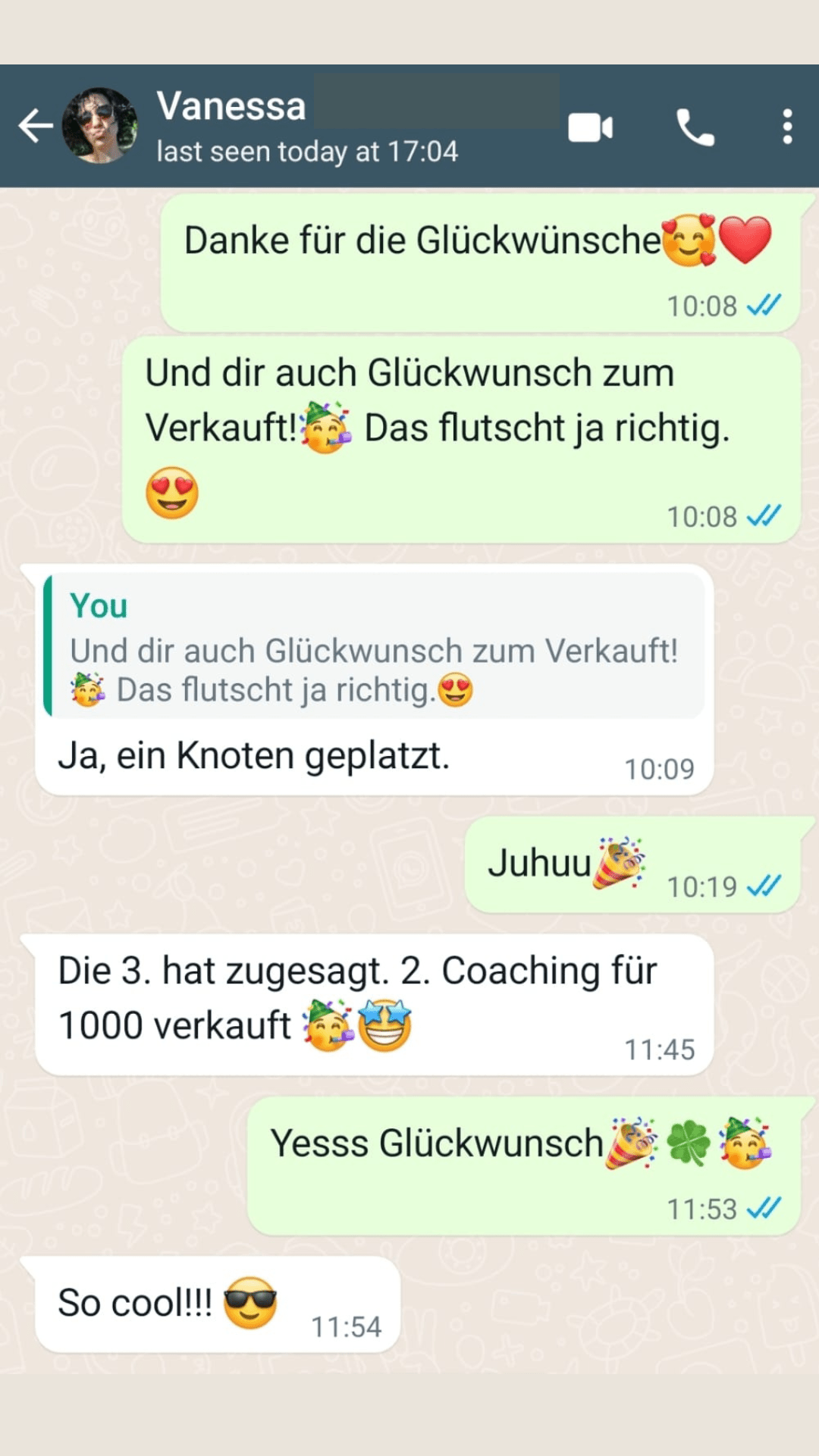Start a video call with Vanessa
The height and width of the screenshot is (1456, 819).
click(590, 127)
